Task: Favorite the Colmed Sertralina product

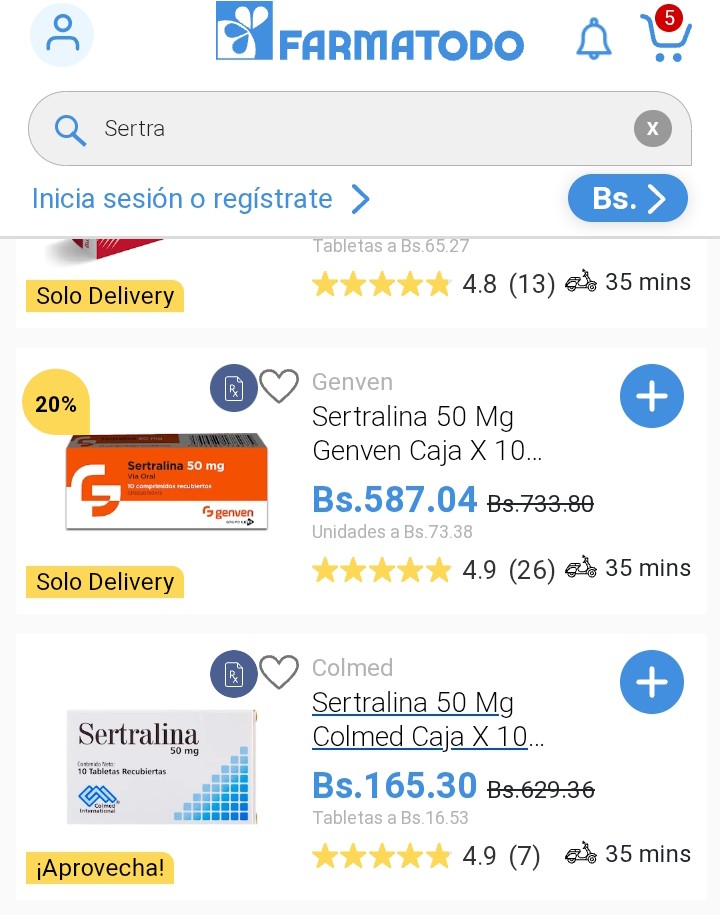Action: point(279,673)
